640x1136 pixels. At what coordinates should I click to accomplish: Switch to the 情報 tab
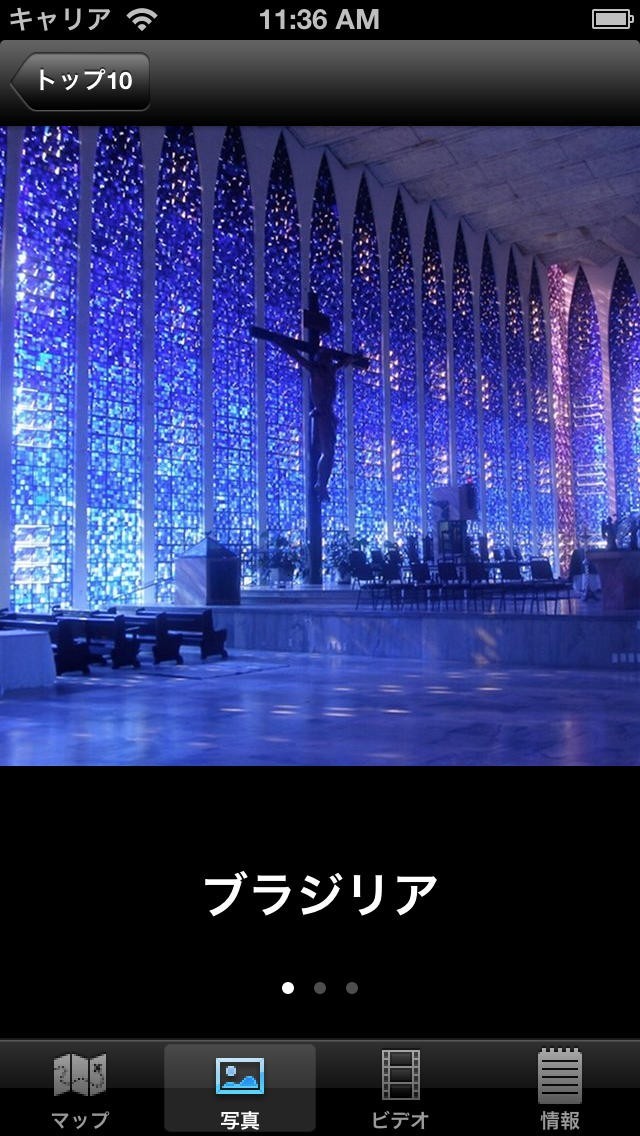[x=560, y=1088]
